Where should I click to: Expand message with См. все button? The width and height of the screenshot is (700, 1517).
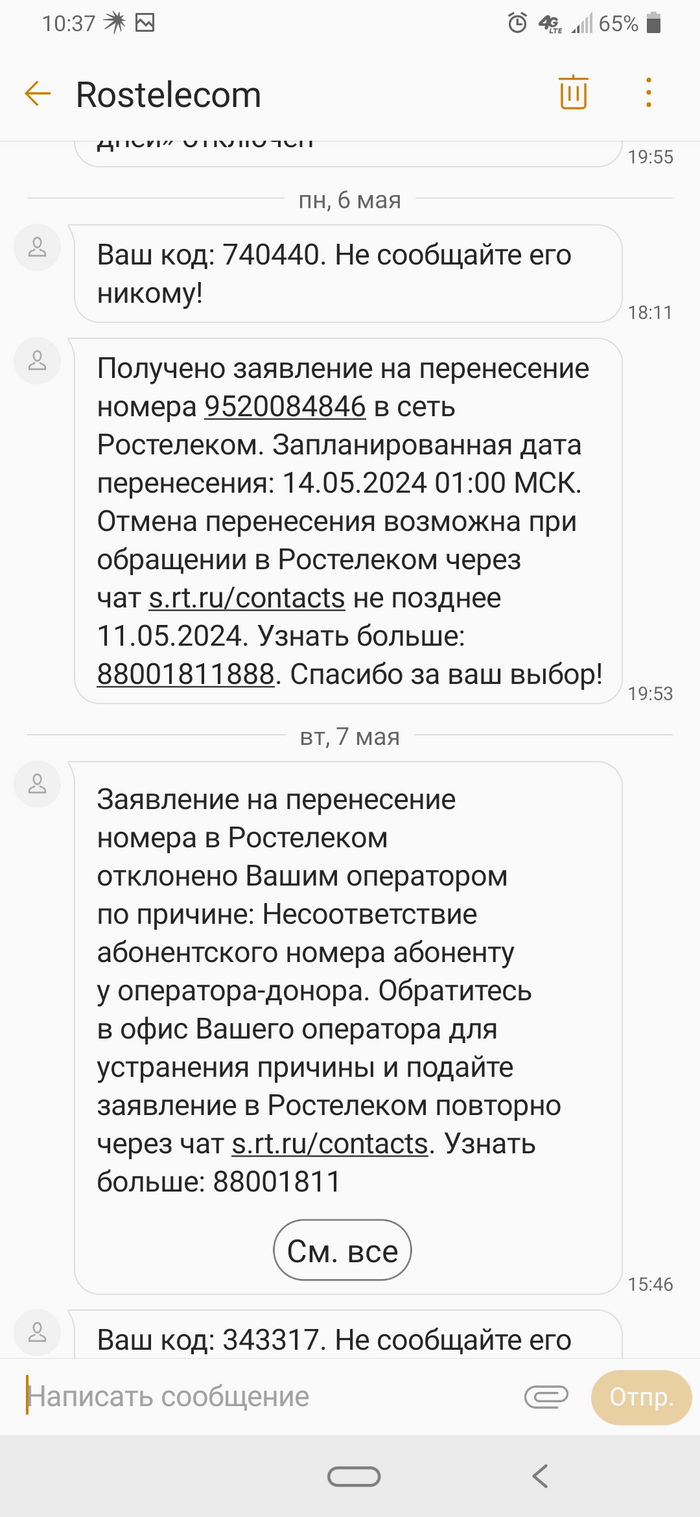(x=342, y=1250)
